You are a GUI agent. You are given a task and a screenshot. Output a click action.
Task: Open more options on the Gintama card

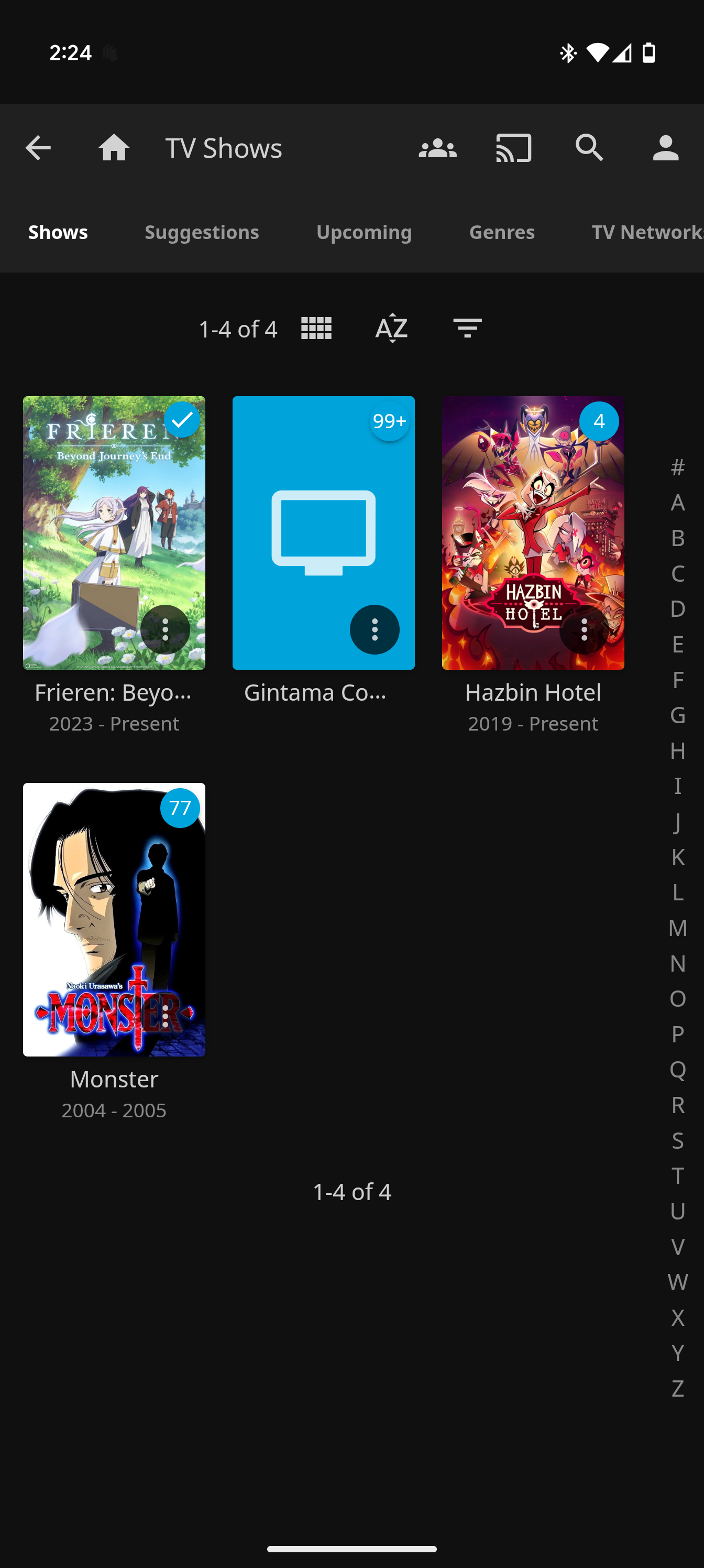point(374,629)
